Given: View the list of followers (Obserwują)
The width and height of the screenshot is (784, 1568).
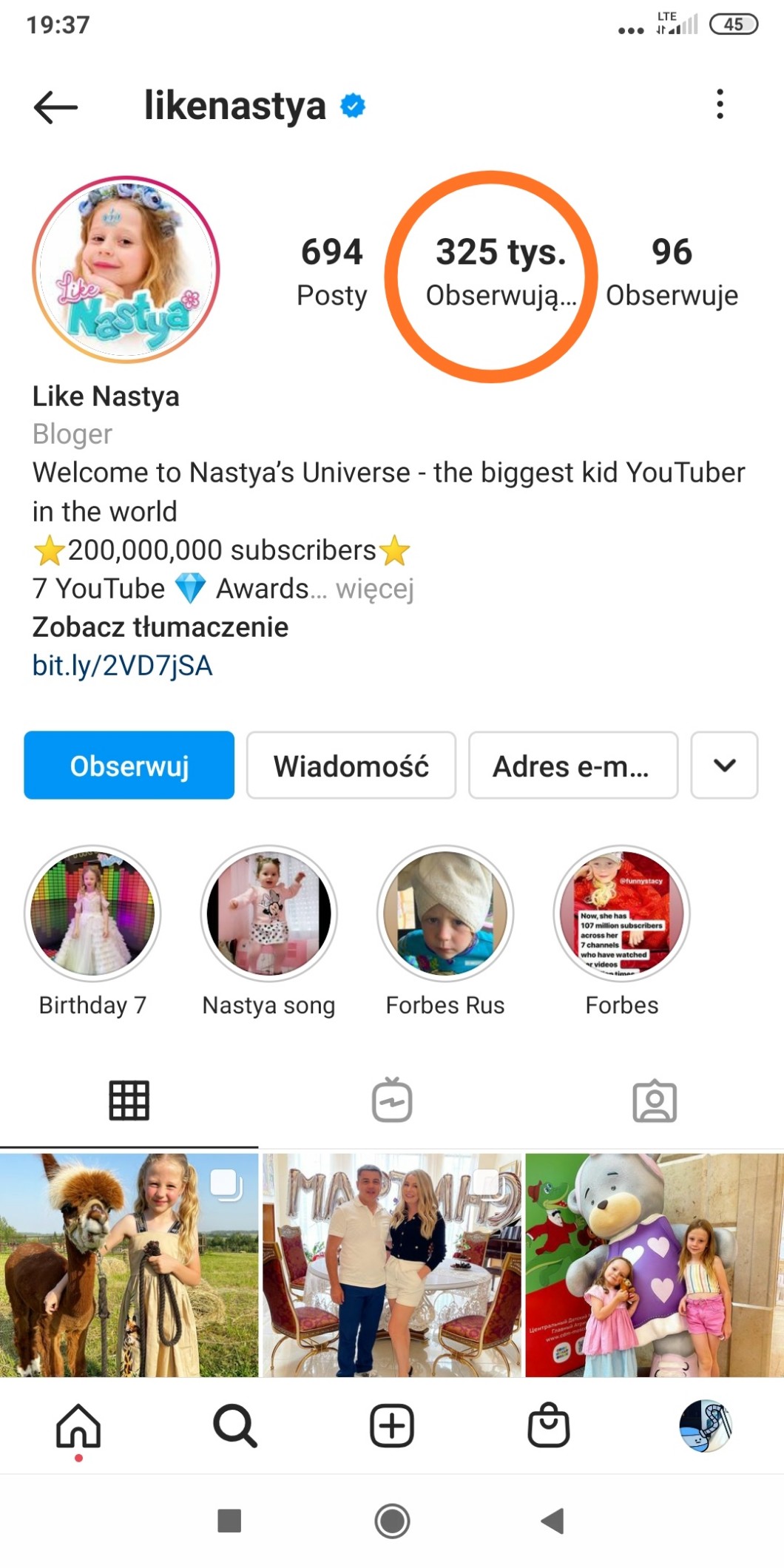Looking at the screenshot, I should [499, 272].
